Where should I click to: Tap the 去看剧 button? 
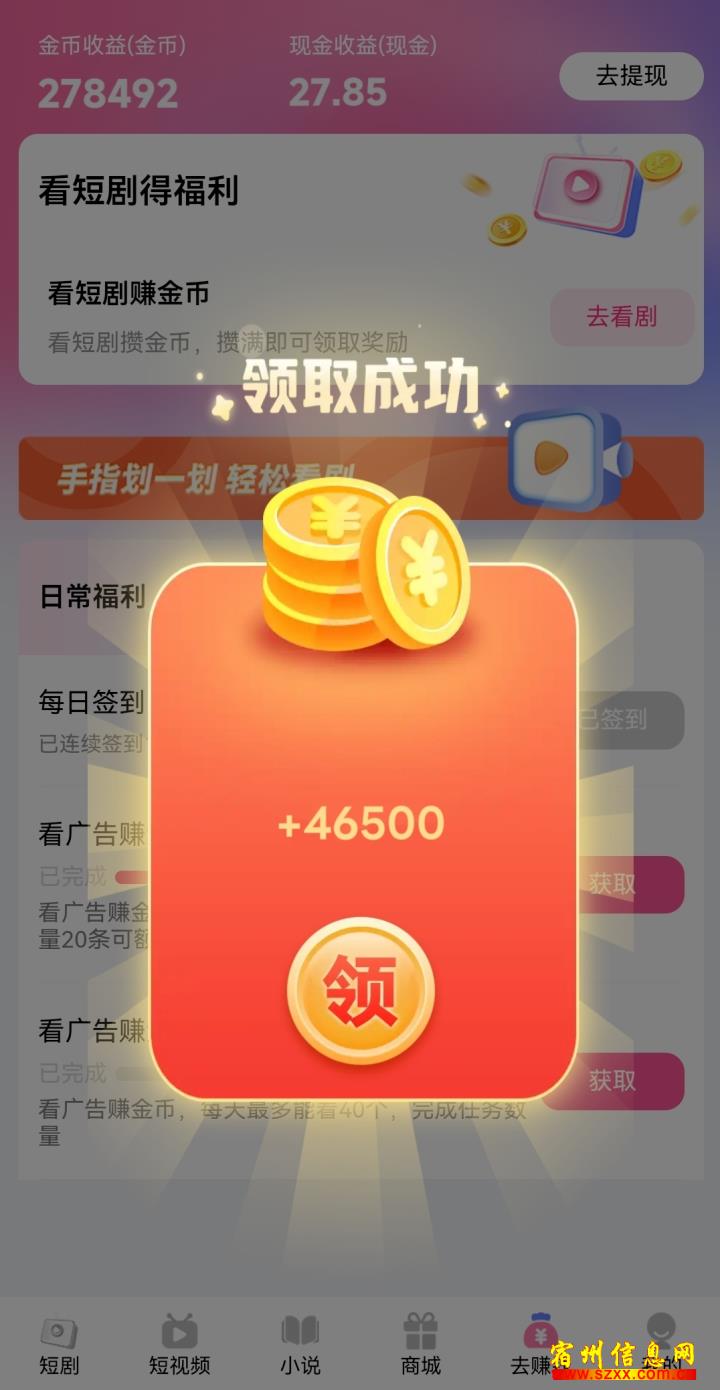622,317
